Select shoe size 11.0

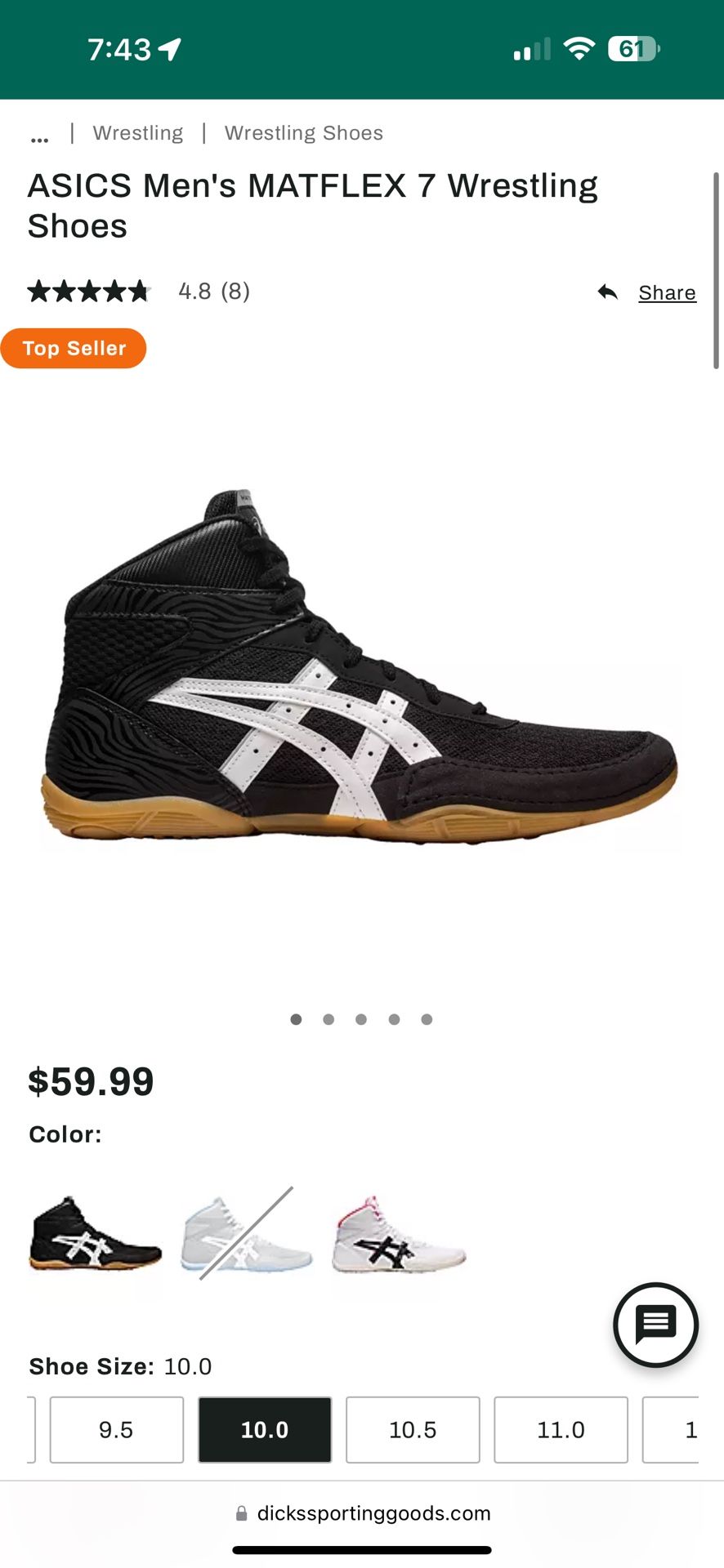561,1430
